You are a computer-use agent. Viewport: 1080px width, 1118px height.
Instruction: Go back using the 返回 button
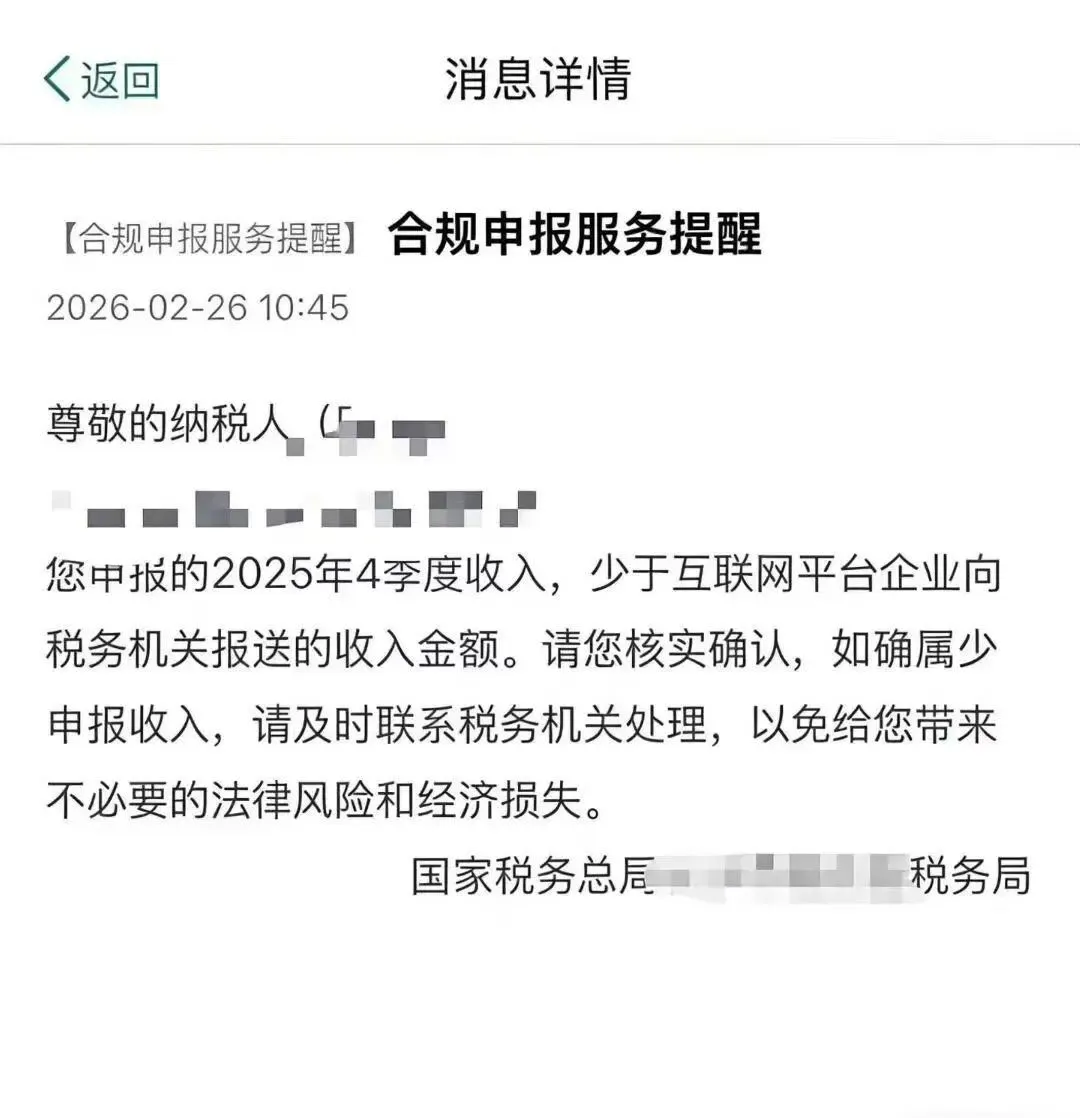pos(100,79)
